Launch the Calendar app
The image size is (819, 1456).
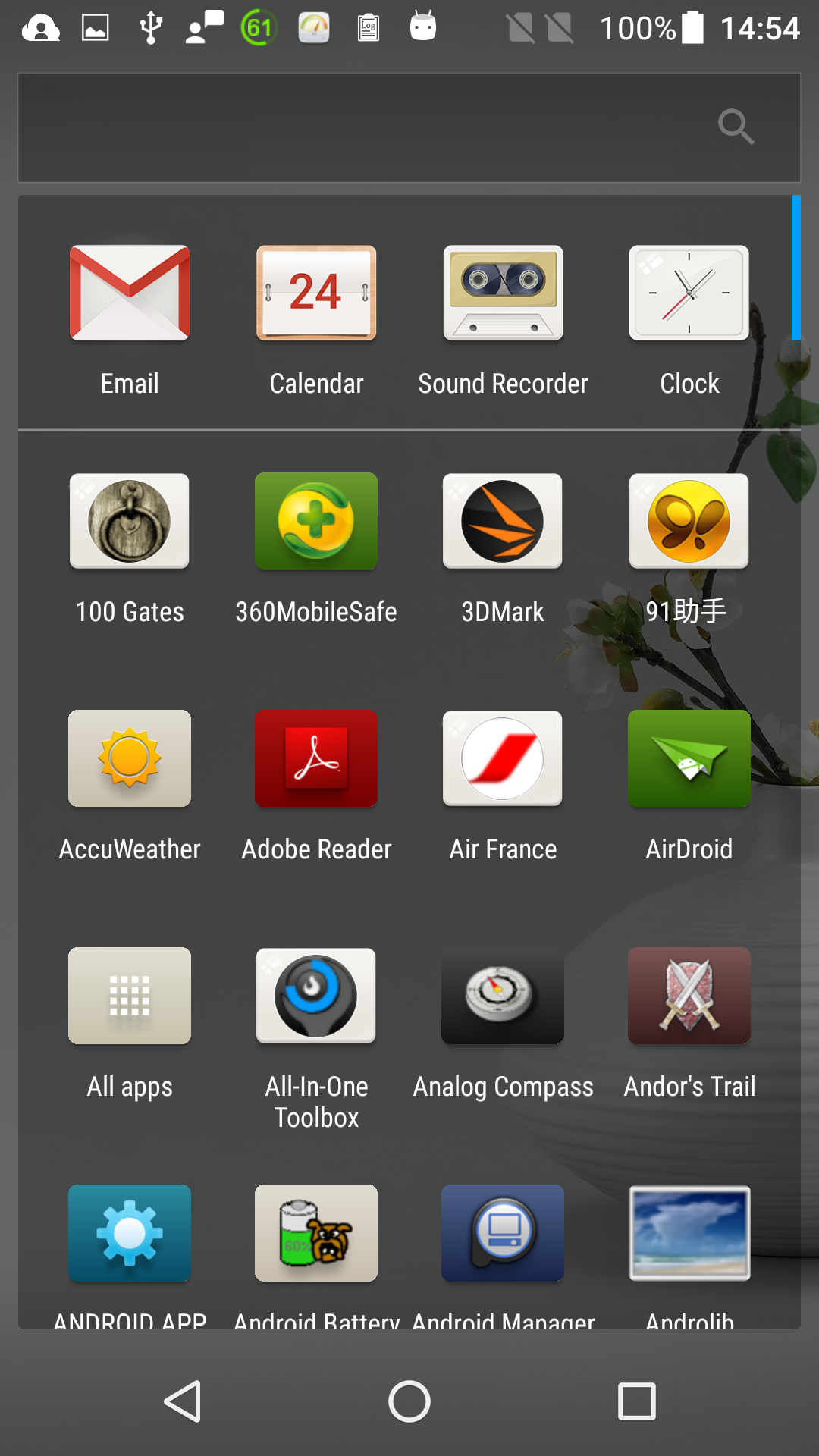pos(316,293)
